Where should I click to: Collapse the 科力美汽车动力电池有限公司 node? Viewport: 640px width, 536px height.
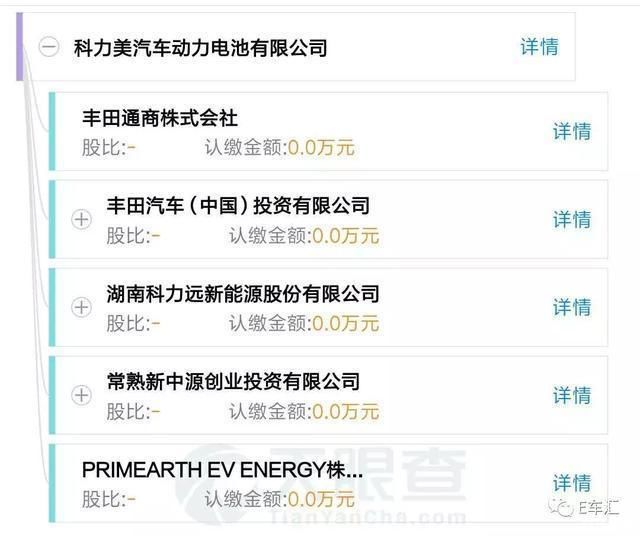[x=49, y=47]
